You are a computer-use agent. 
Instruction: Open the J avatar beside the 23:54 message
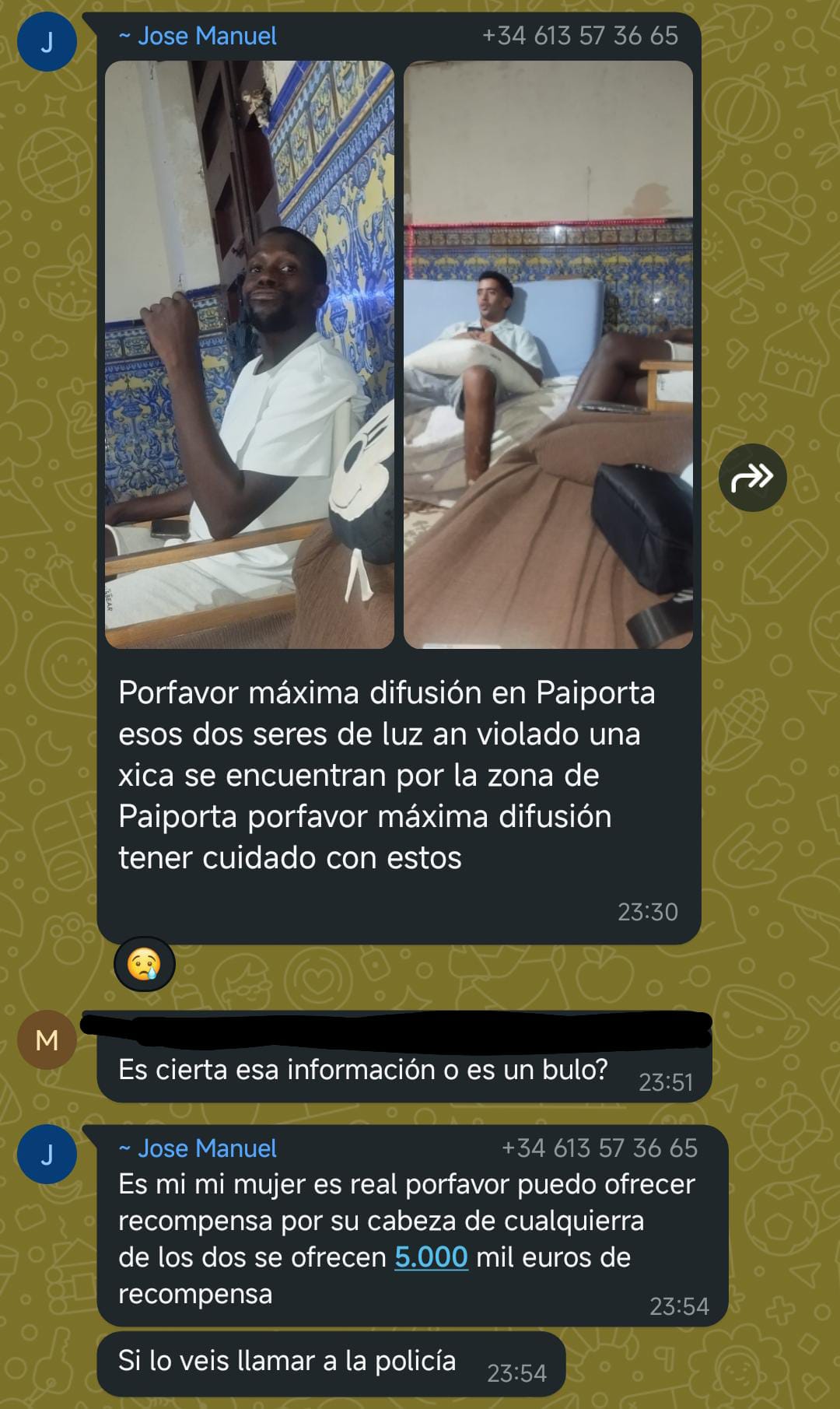point(47,1155)
